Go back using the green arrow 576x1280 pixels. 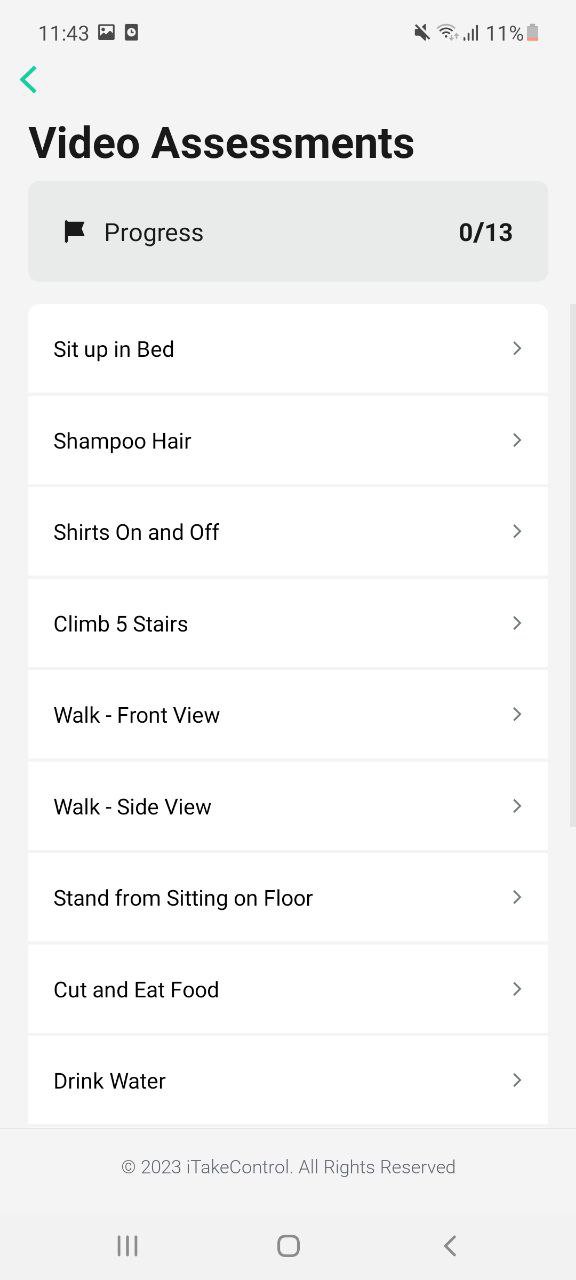pos(28,80)
